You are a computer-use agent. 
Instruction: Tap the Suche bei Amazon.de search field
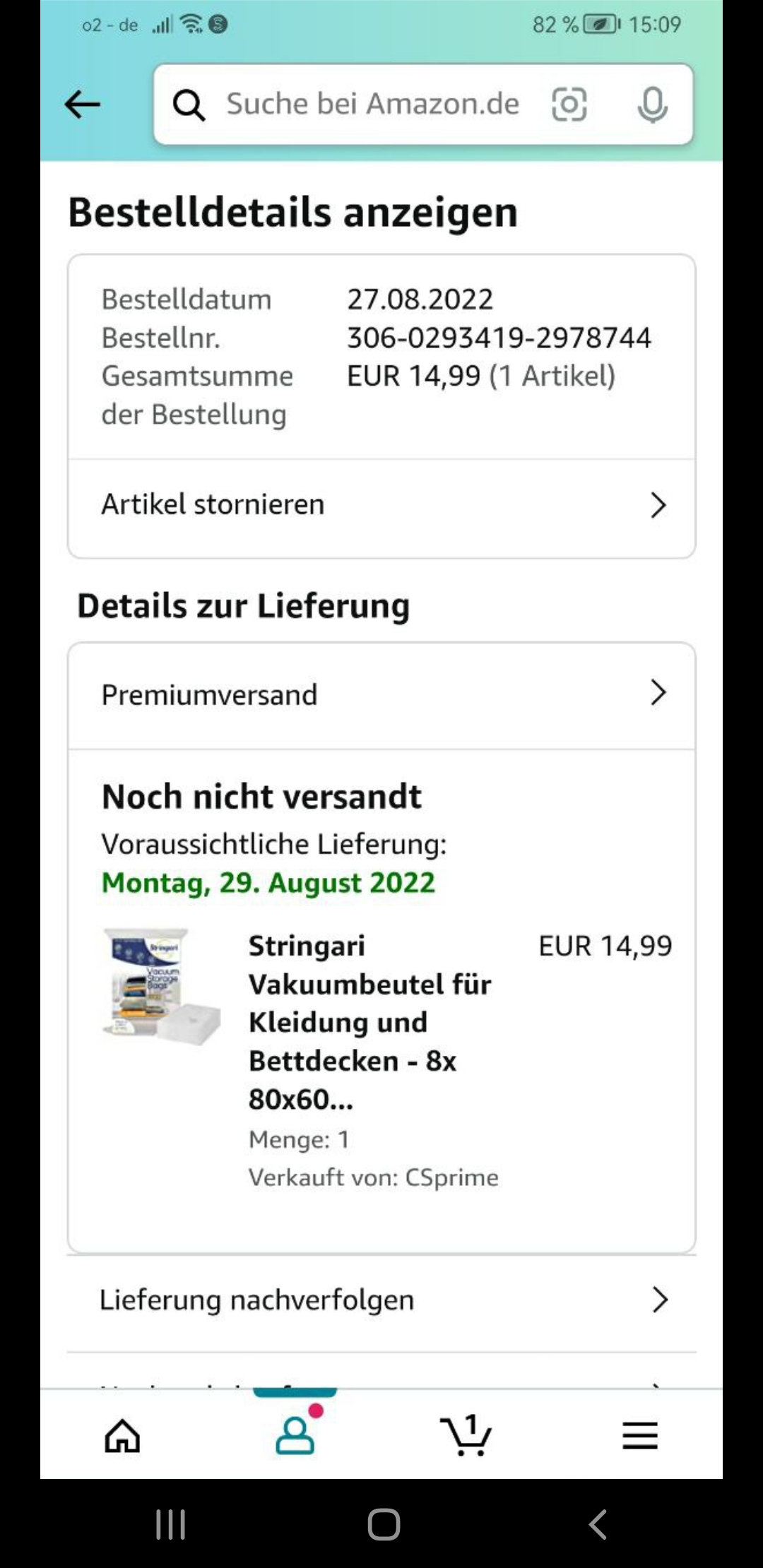pos(372,105)
